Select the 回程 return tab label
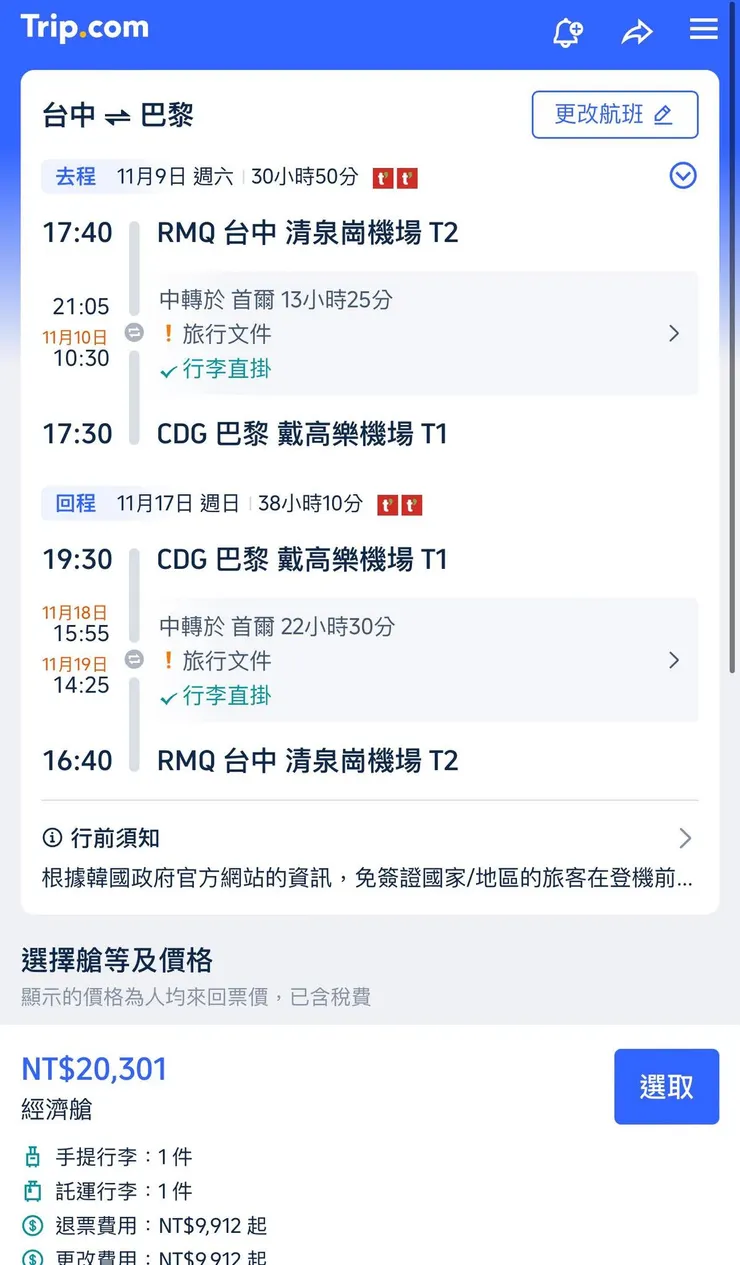This screenshot has height=1265, width=740. (74, 504)
